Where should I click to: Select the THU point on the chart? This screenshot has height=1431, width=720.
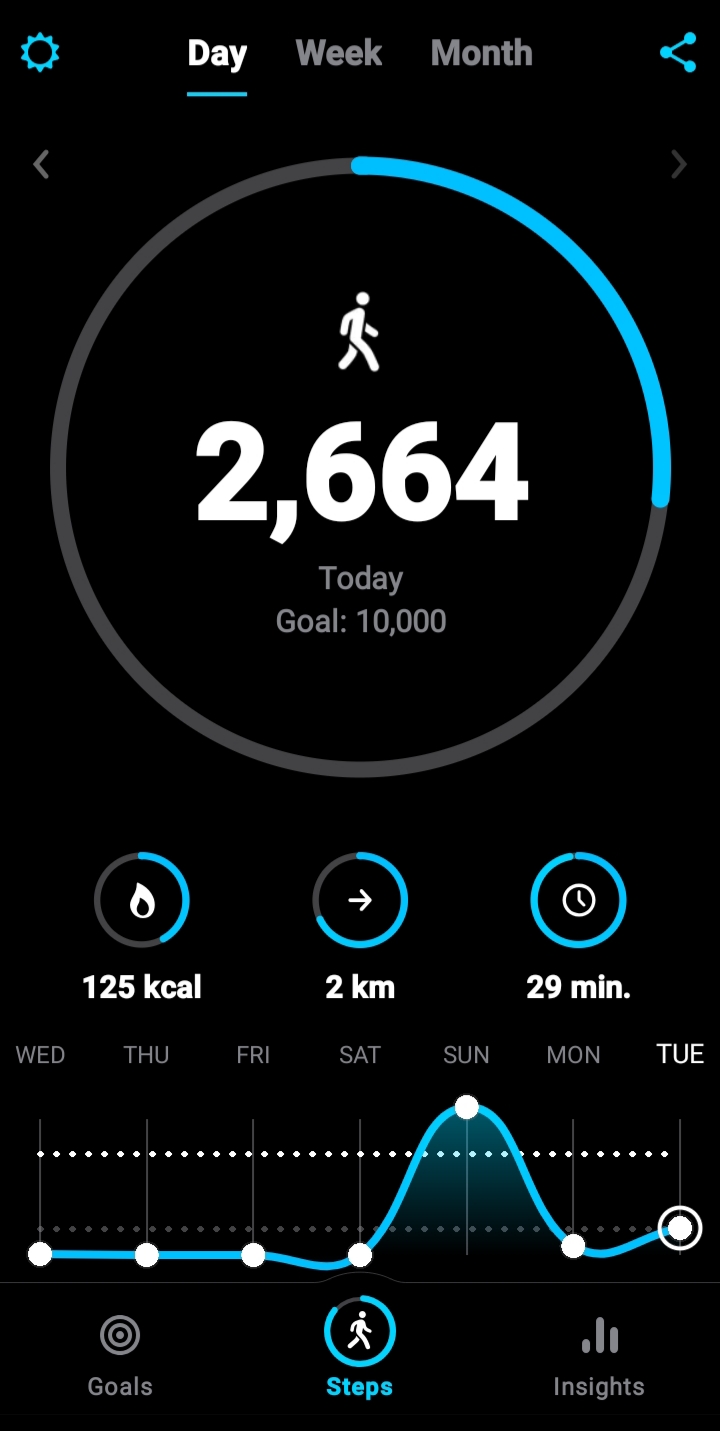pyautogui.click(x=147, y=1255)
